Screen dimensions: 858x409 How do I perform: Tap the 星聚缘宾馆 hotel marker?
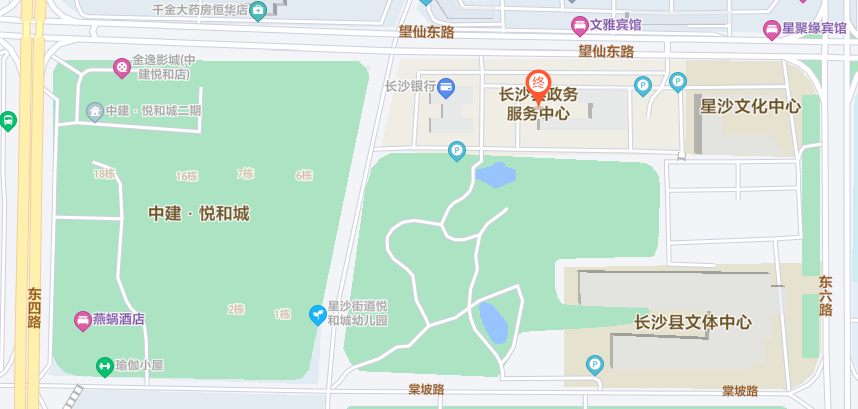tap(771, 30)
